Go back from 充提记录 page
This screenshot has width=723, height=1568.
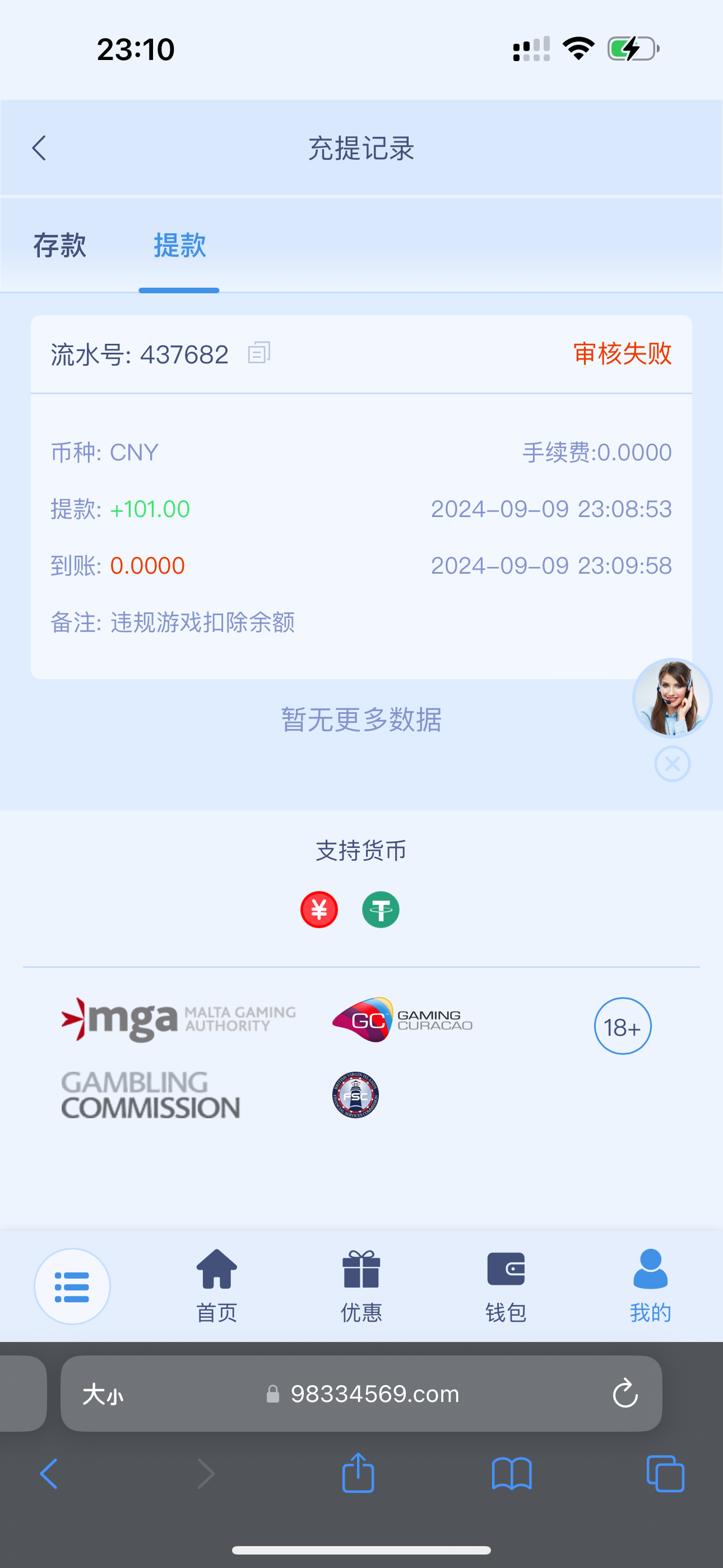coord(39,148)
